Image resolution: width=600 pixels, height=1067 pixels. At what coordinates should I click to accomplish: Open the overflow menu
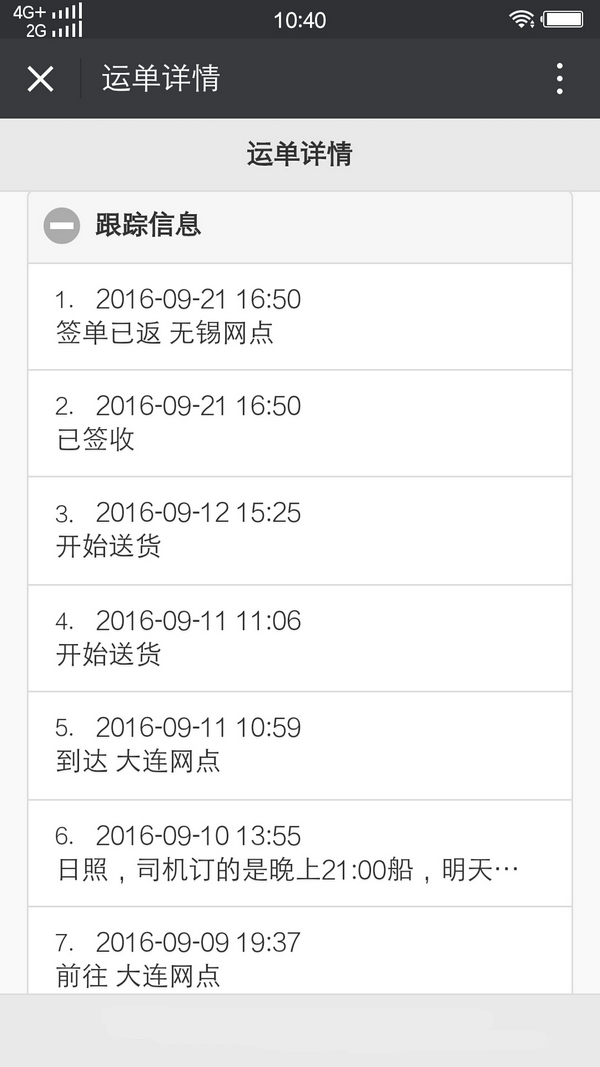tap(559, 78)
